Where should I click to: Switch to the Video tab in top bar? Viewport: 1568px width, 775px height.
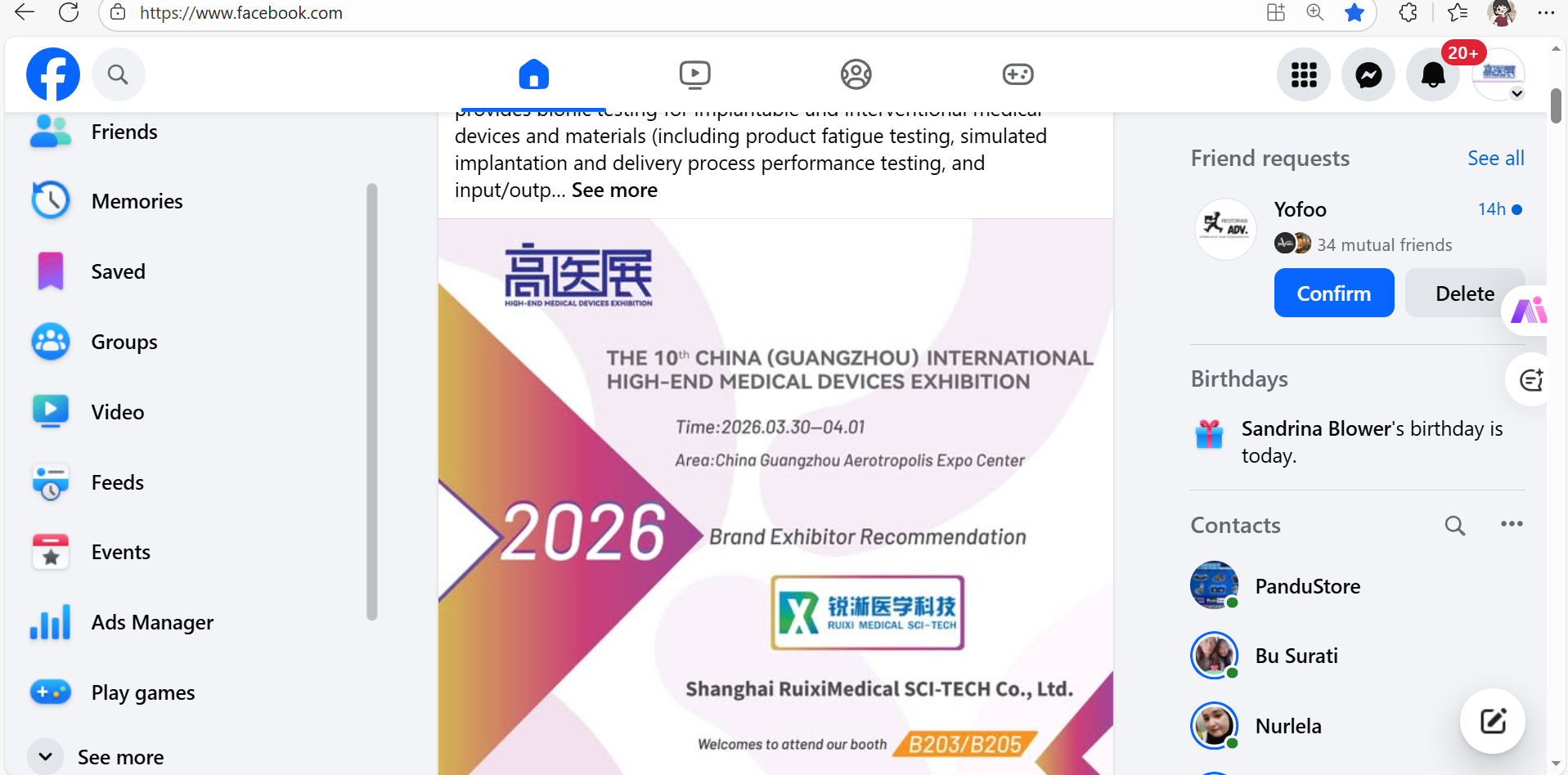tap(694, 74)
